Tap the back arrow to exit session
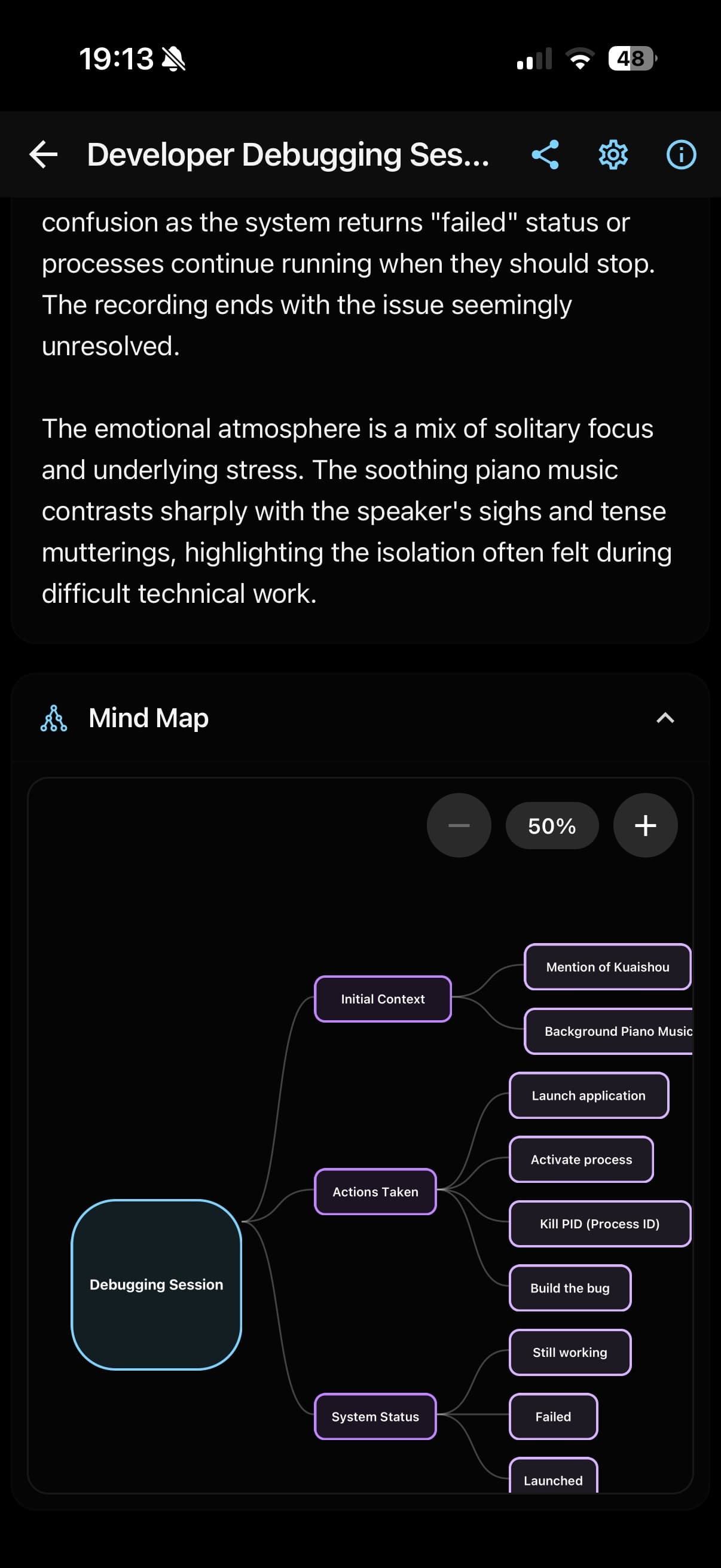721x1568 pixels. click(42, 155)
